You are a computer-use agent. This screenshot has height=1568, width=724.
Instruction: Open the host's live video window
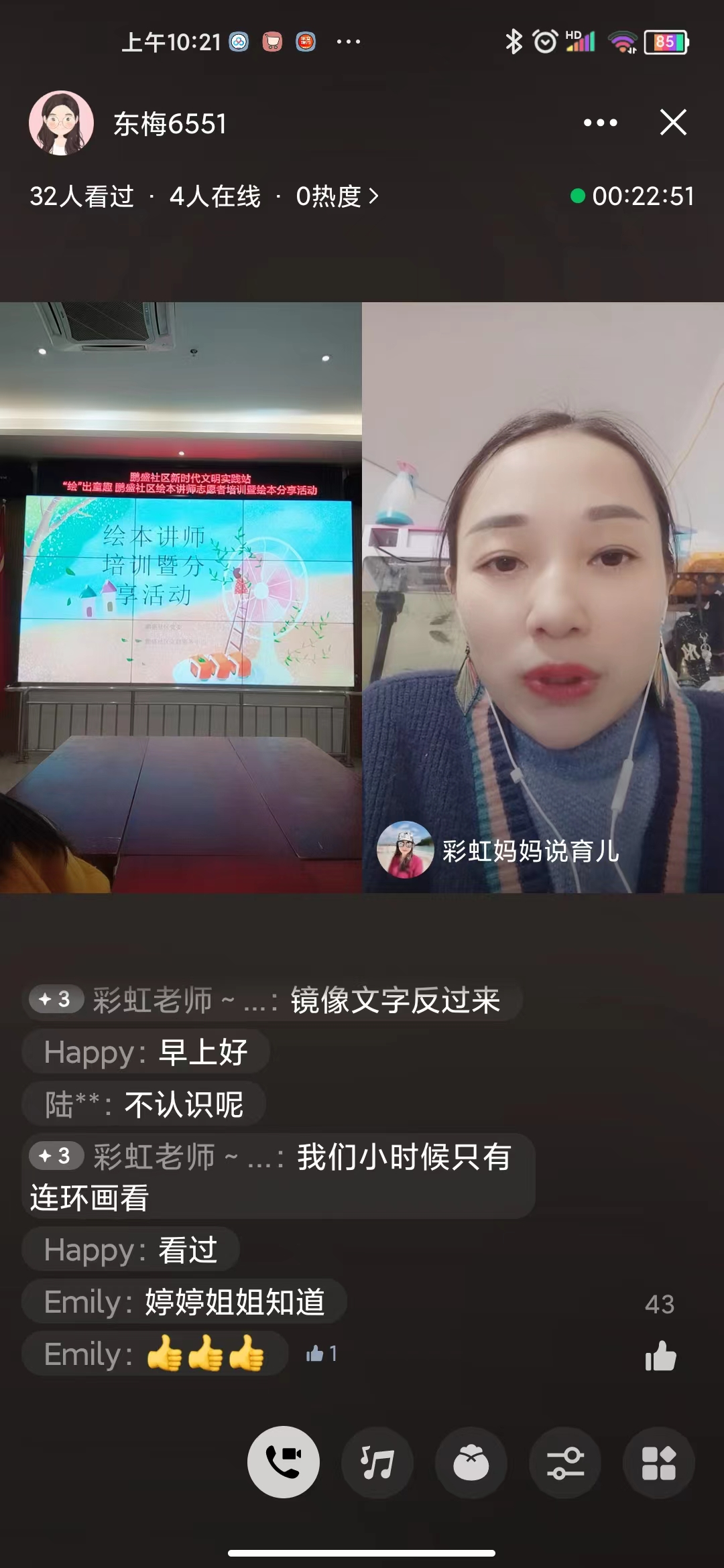click(181, 596)
